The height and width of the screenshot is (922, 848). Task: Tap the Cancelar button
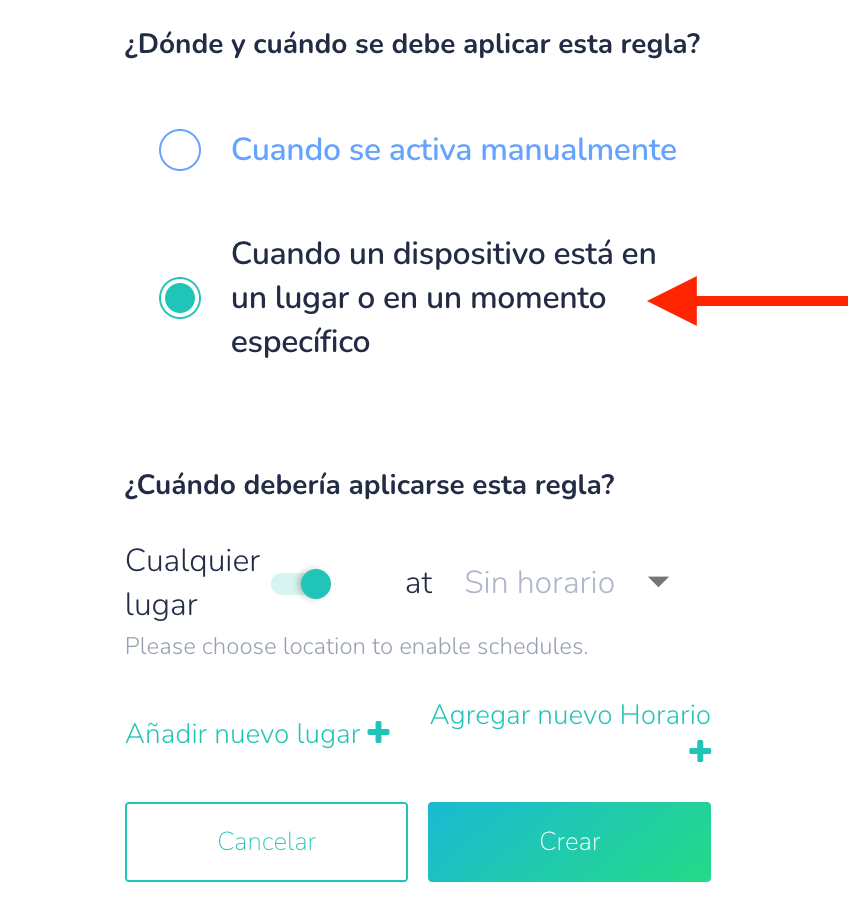click(x=266, y=842)
